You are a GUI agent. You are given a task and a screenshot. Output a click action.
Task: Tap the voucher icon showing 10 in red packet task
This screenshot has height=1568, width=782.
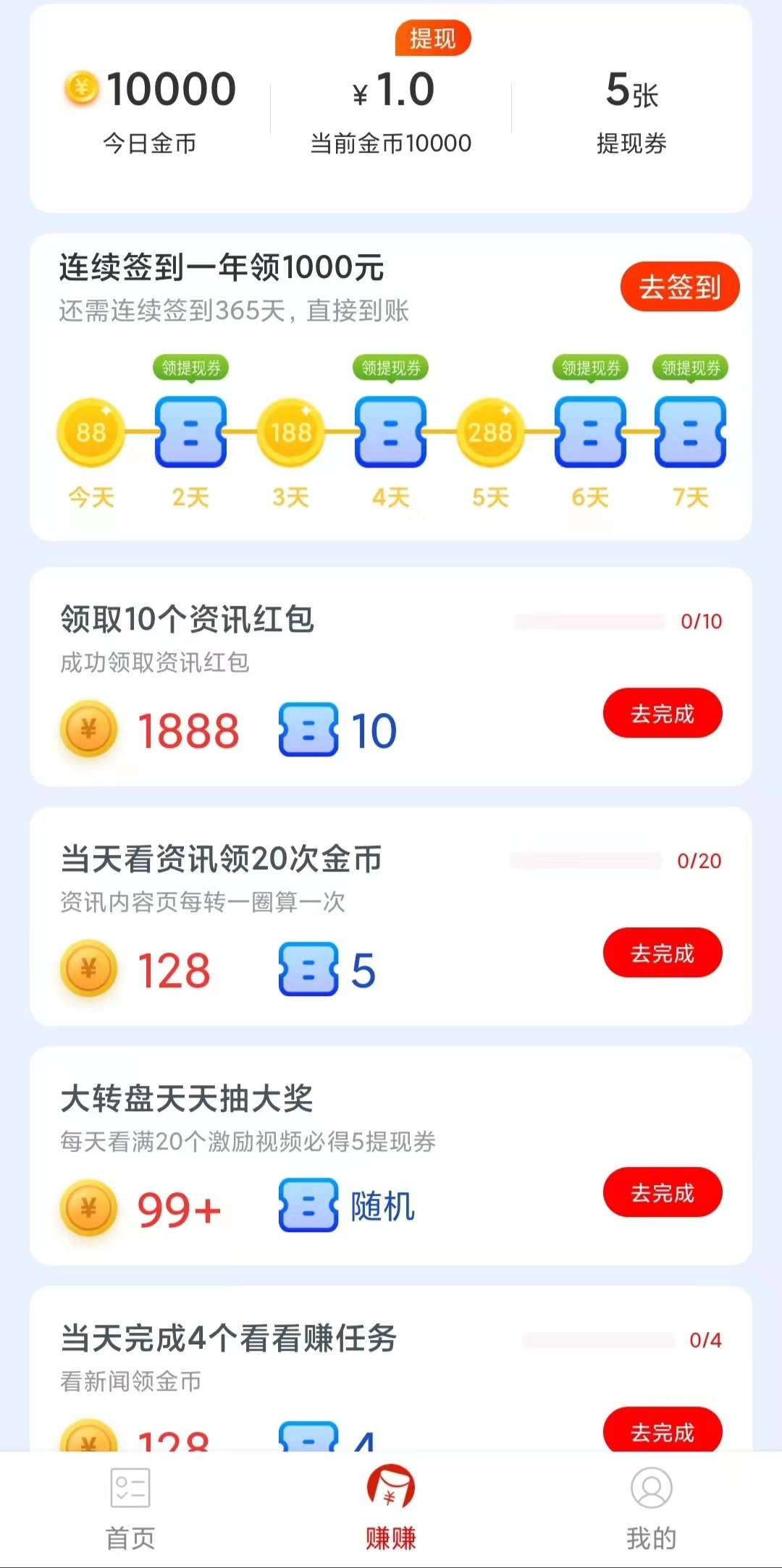[310, 728]
